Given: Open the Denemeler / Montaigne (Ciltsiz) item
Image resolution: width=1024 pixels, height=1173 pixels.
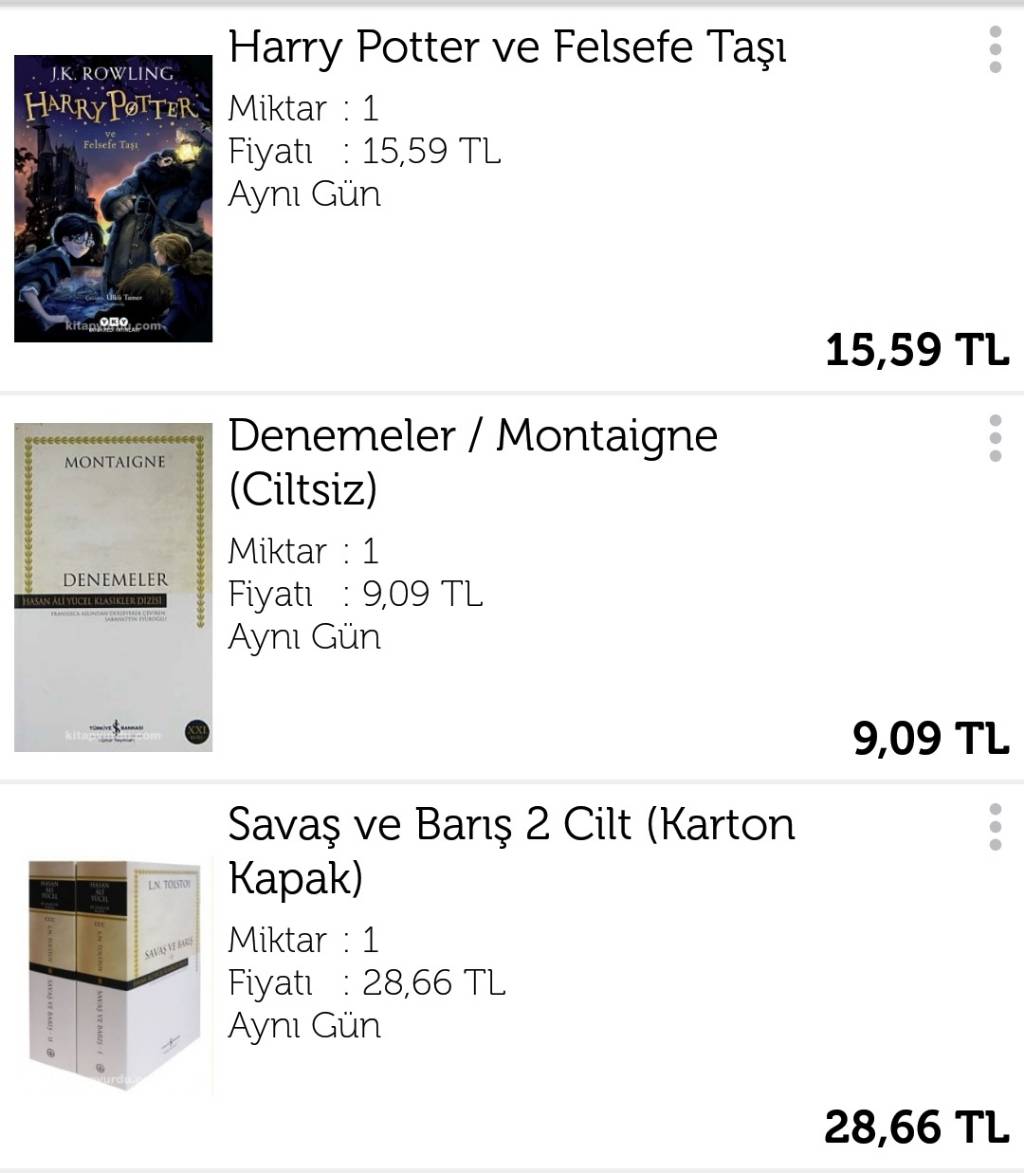Looking at the screenshot, I should pos(472,462).
